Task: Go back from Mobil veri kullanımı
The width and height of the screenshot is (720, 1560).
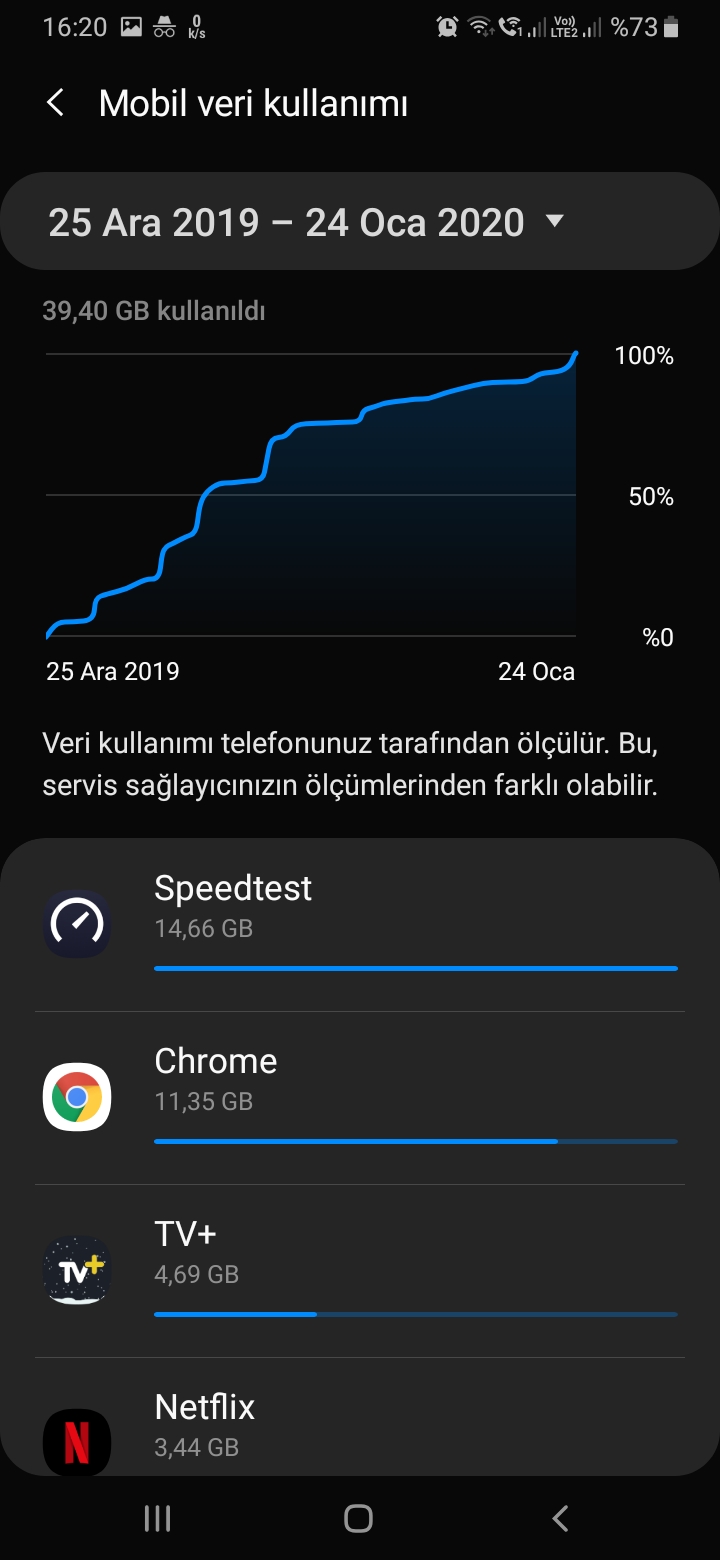Action: click(56, 103)
